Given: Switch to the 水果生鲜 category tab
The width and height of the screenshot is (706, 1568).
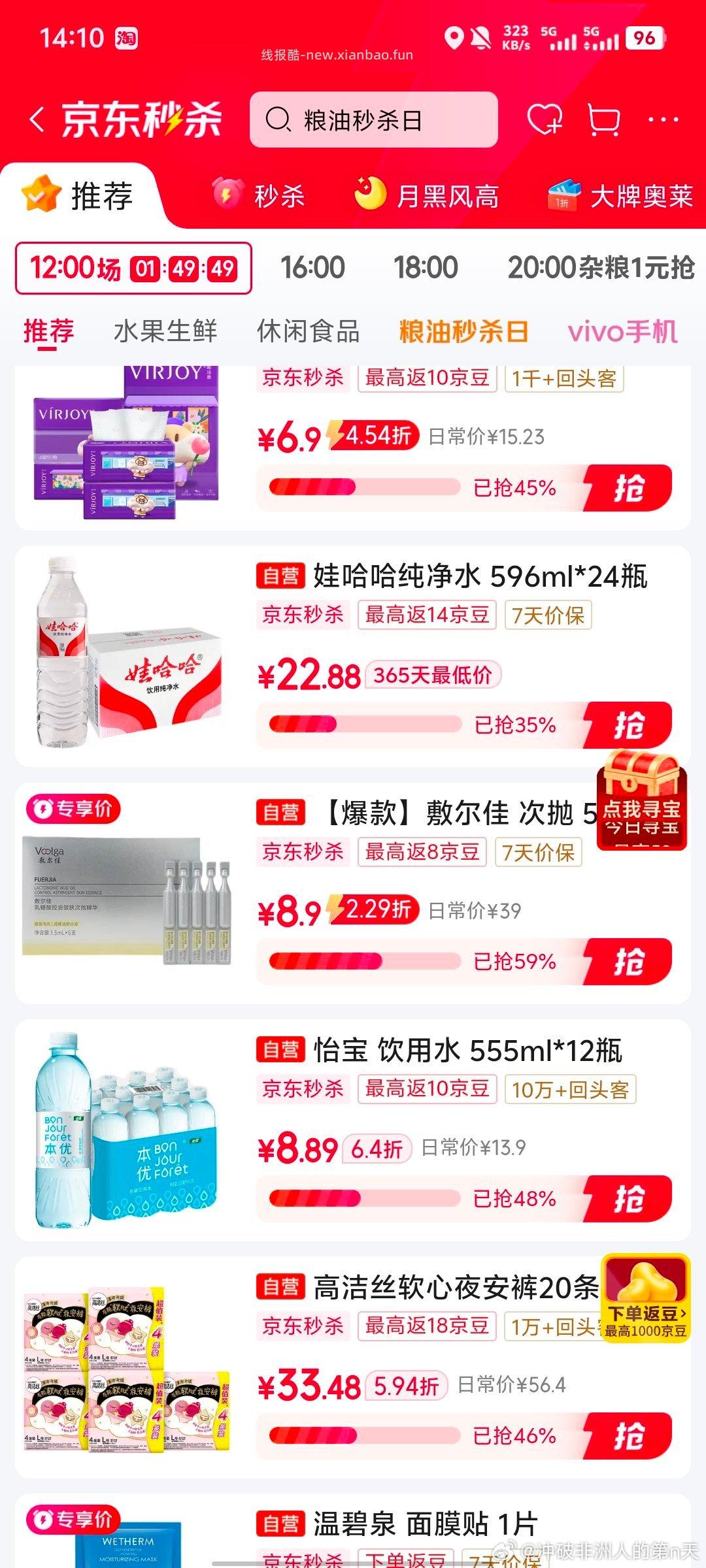Looking at the screenshot, I should (x=167, y=332).
